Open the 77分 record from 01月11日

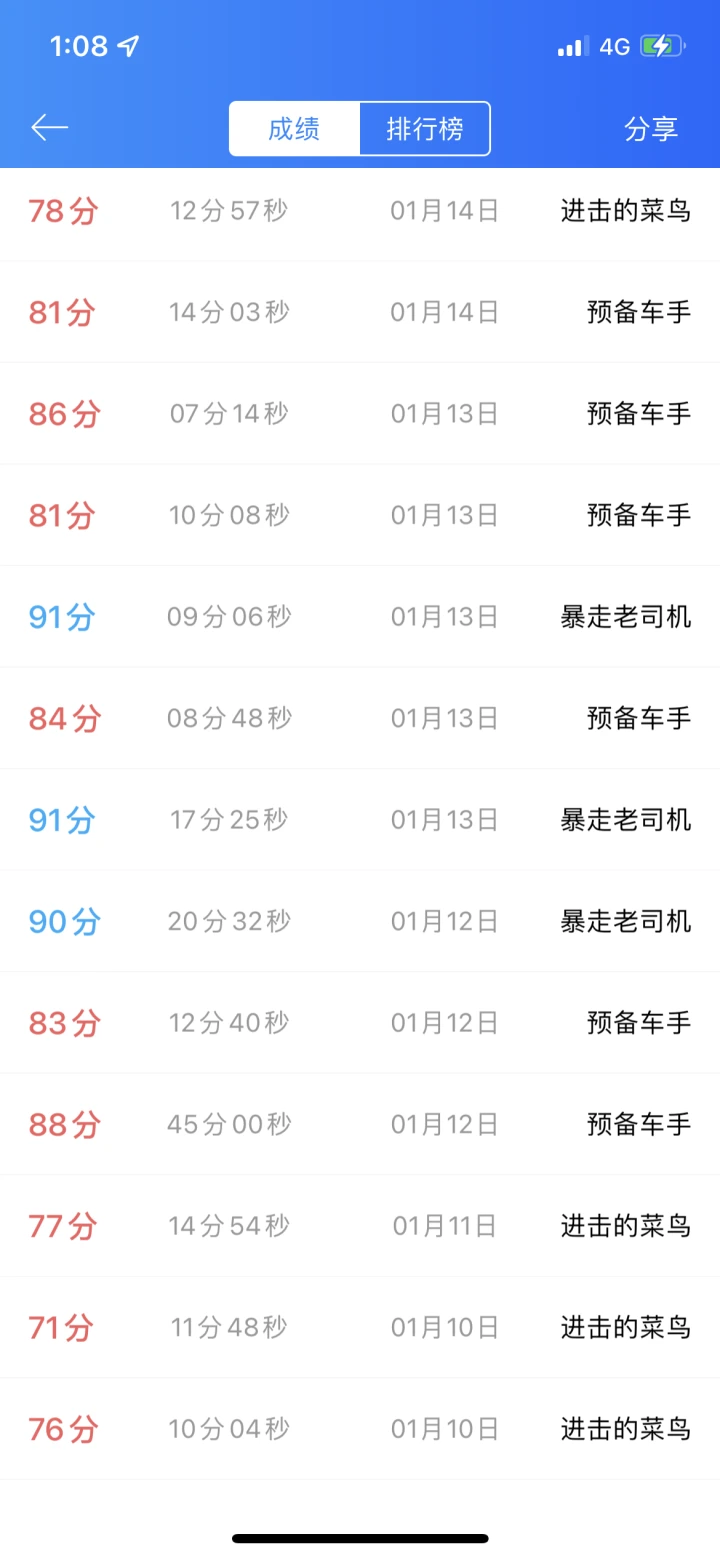(360, 1225)
